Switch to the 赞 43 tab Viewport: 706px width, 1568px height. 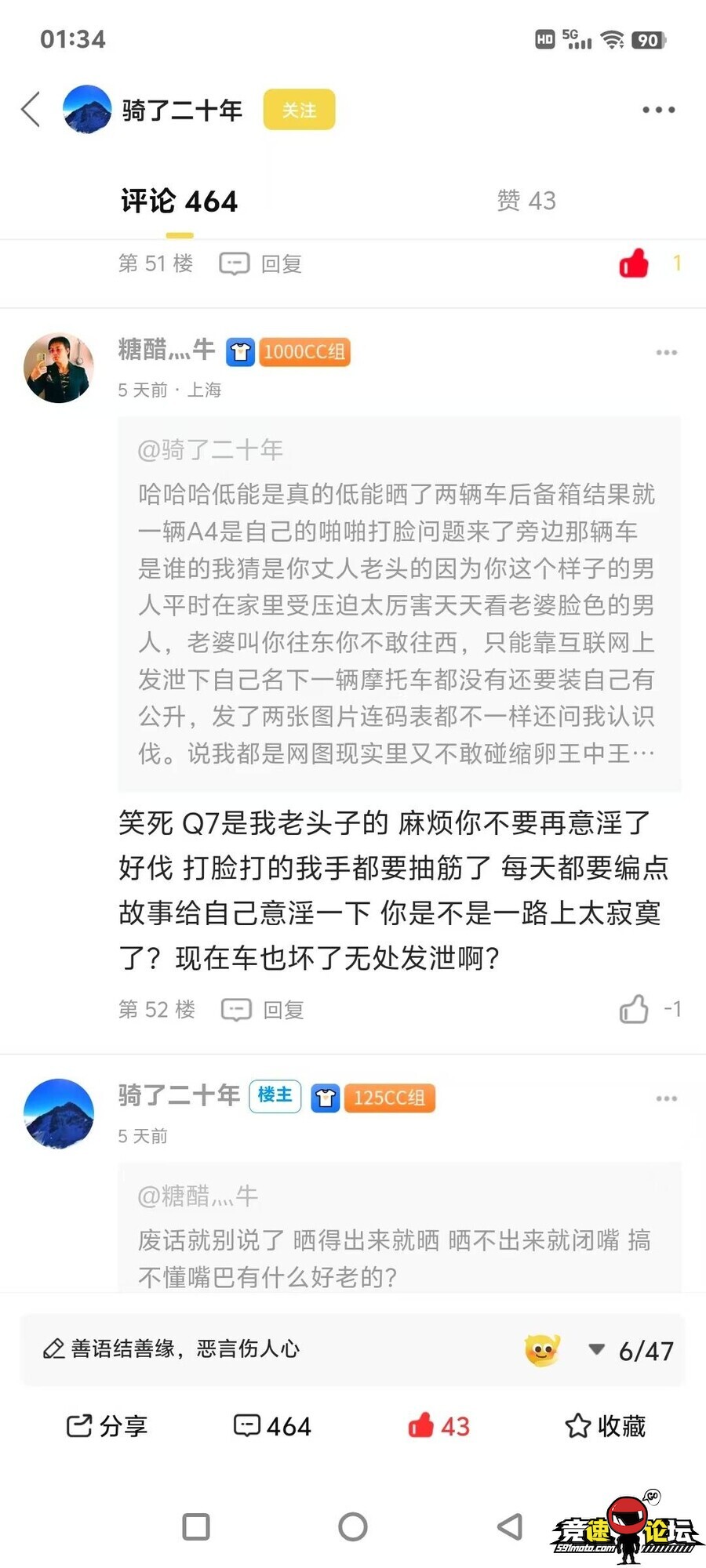[526, 201]
